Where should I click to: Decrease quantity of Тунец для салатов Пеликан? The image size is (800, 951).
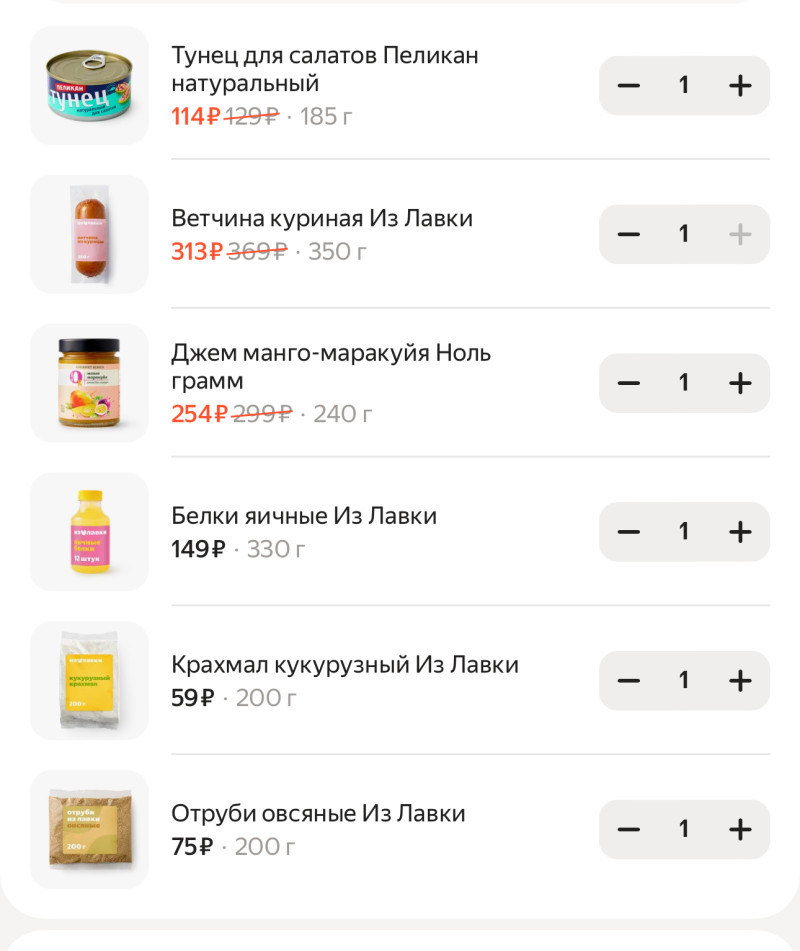click(x=628, y=86)
